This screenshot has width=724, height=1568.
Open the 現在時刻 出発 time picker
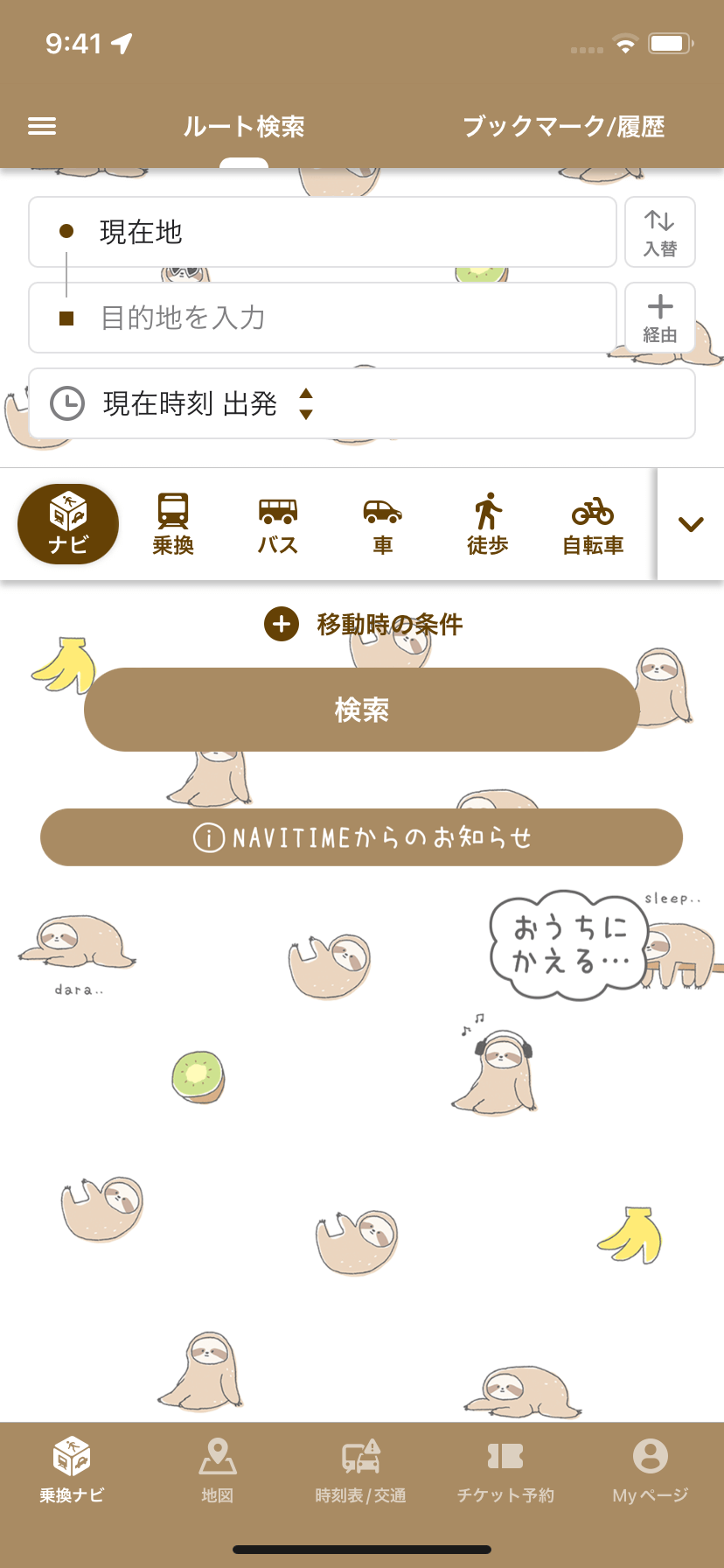(x=361, y=403)
